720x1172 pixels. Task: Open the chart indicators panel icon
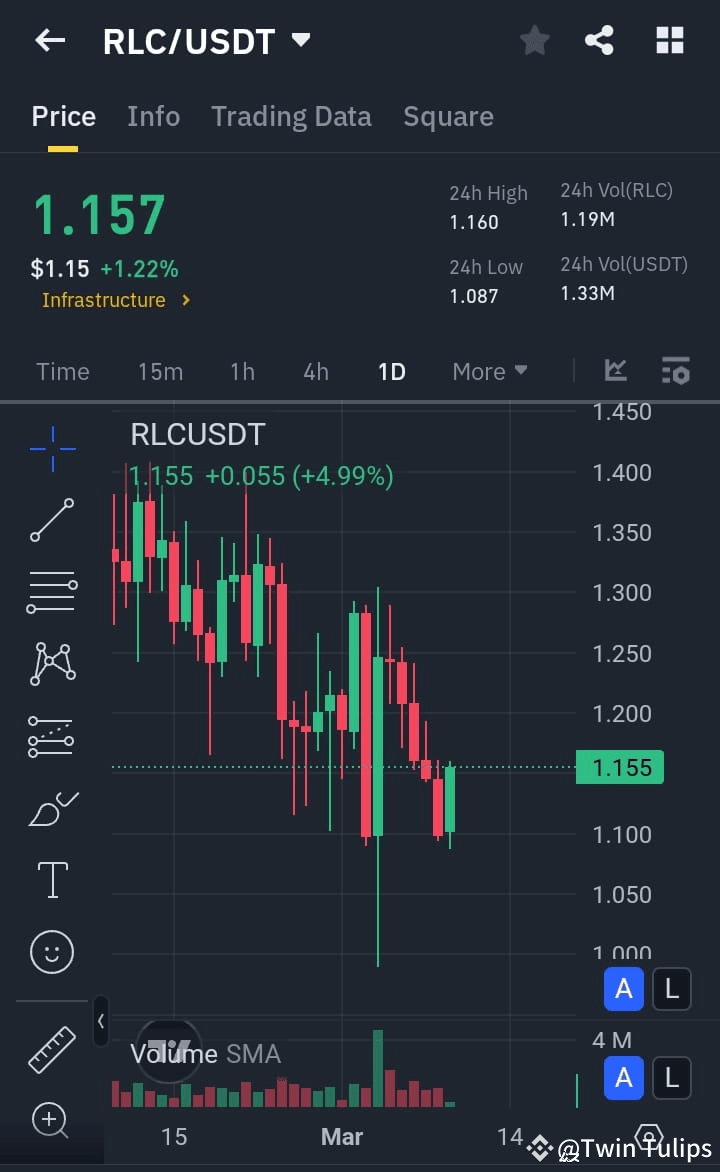(x=676, y=370)
